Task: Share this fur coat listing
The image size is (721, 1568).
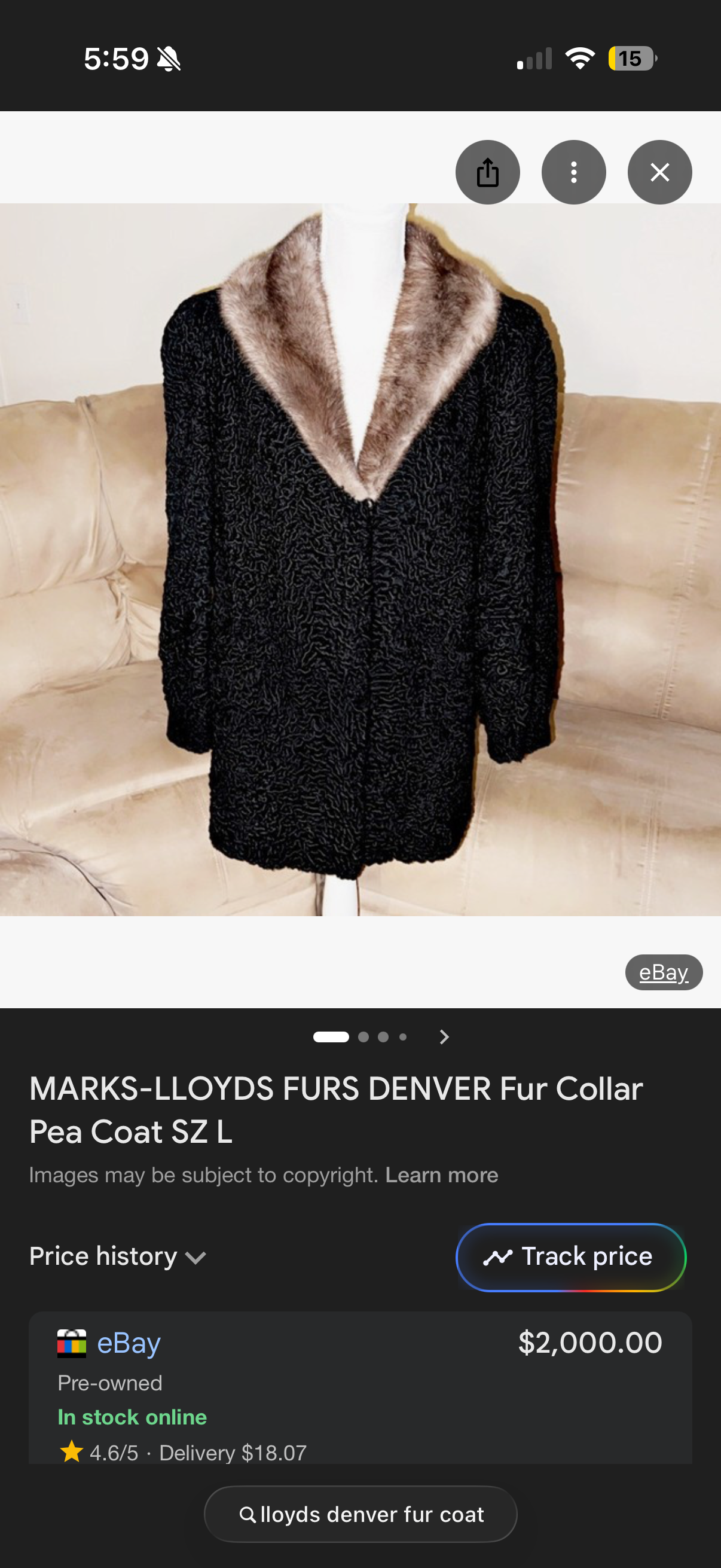Action: tap(487, 172)
